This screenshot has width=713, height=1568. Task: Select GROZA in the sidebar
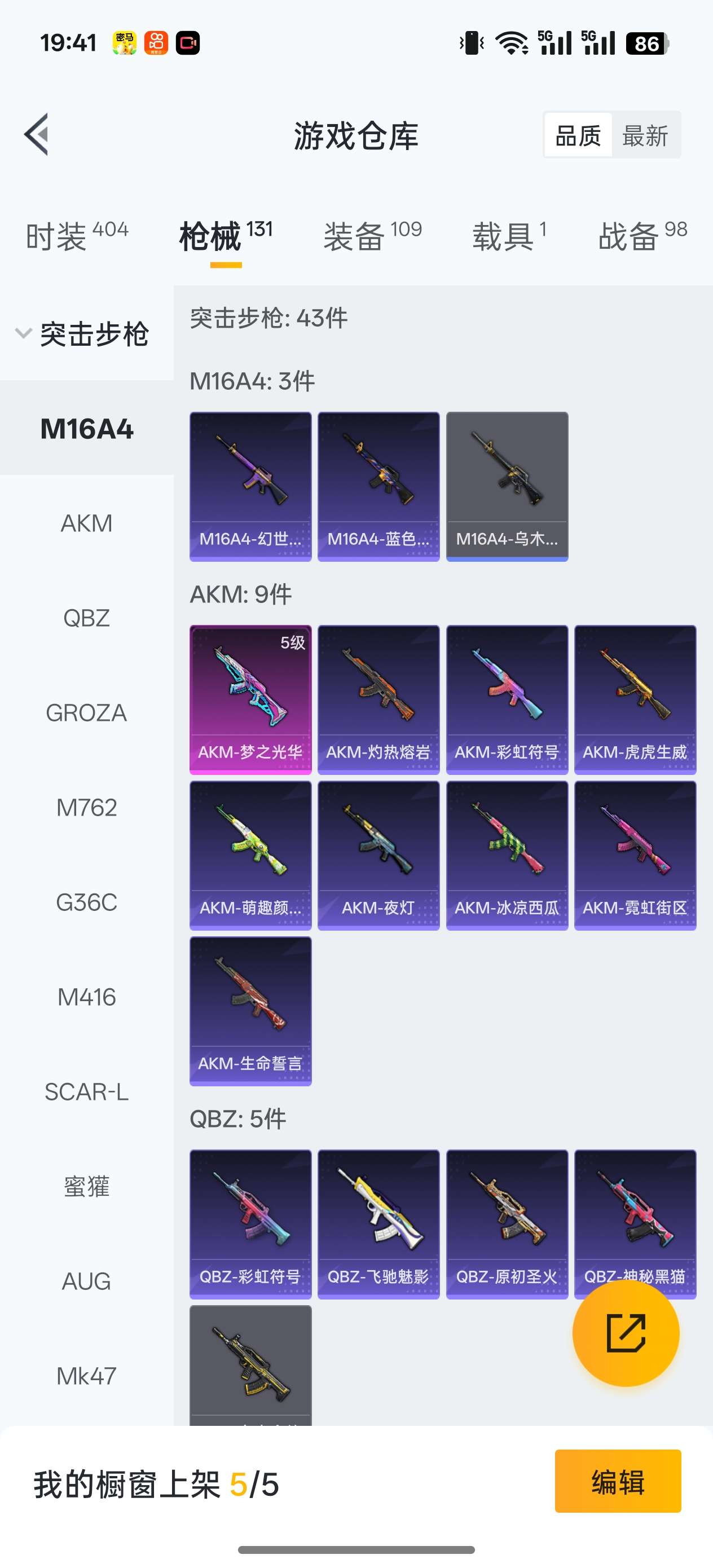click(86, 713)
